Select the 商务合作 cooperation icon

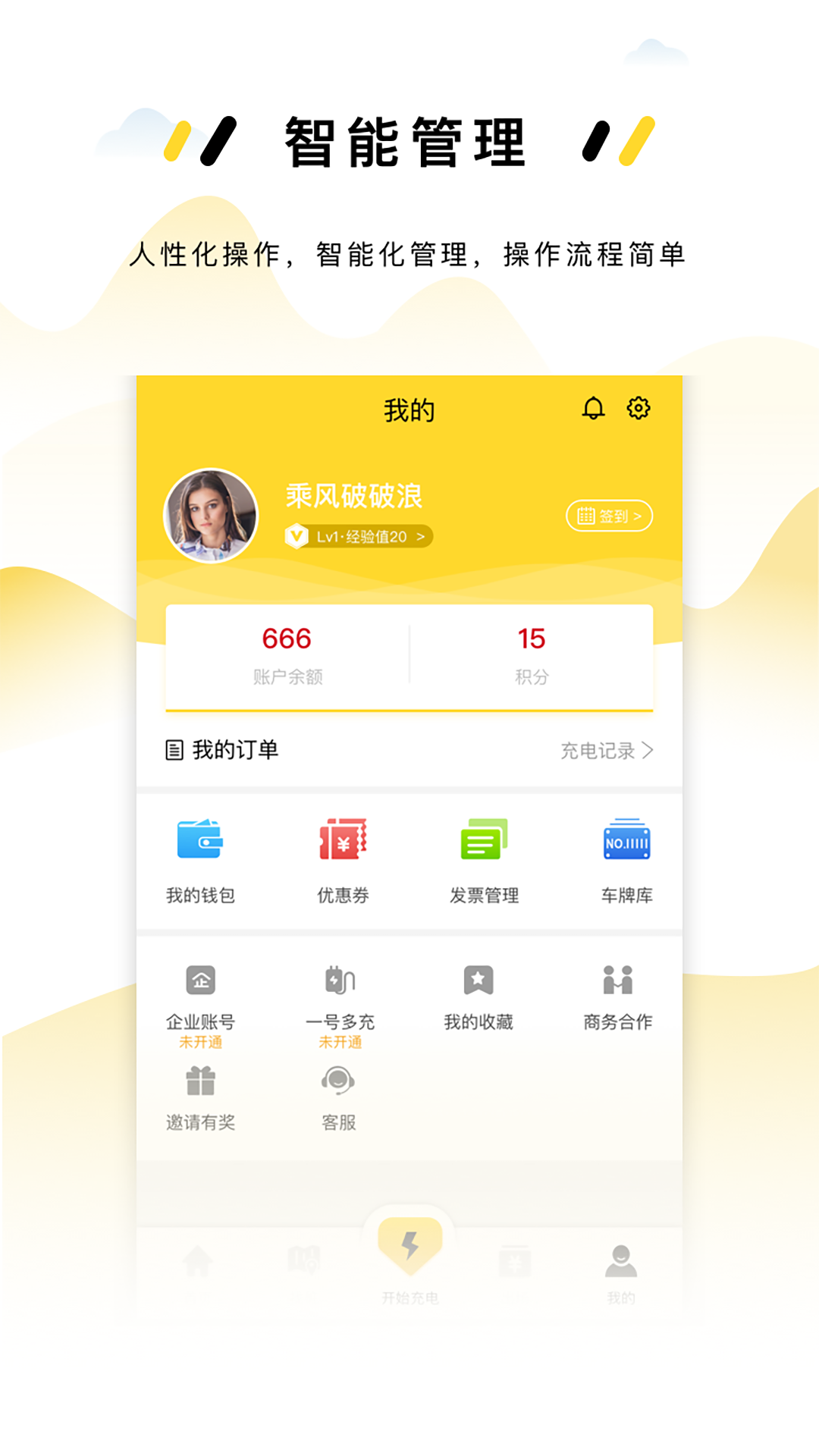[x=620, y=981]
